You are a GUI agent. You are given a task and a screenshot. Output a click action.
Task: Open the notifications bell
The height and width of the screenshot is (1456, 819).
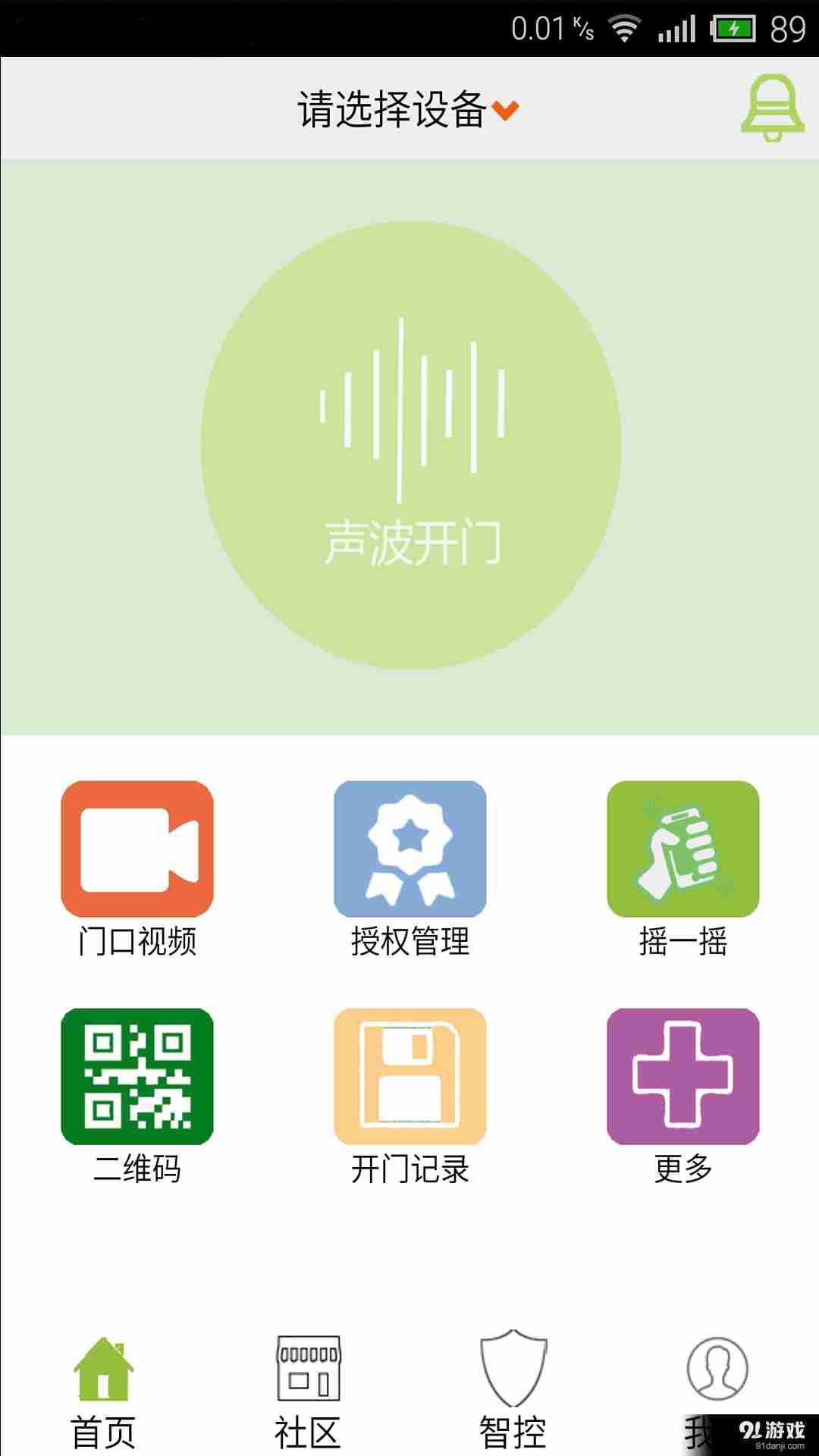773,108
